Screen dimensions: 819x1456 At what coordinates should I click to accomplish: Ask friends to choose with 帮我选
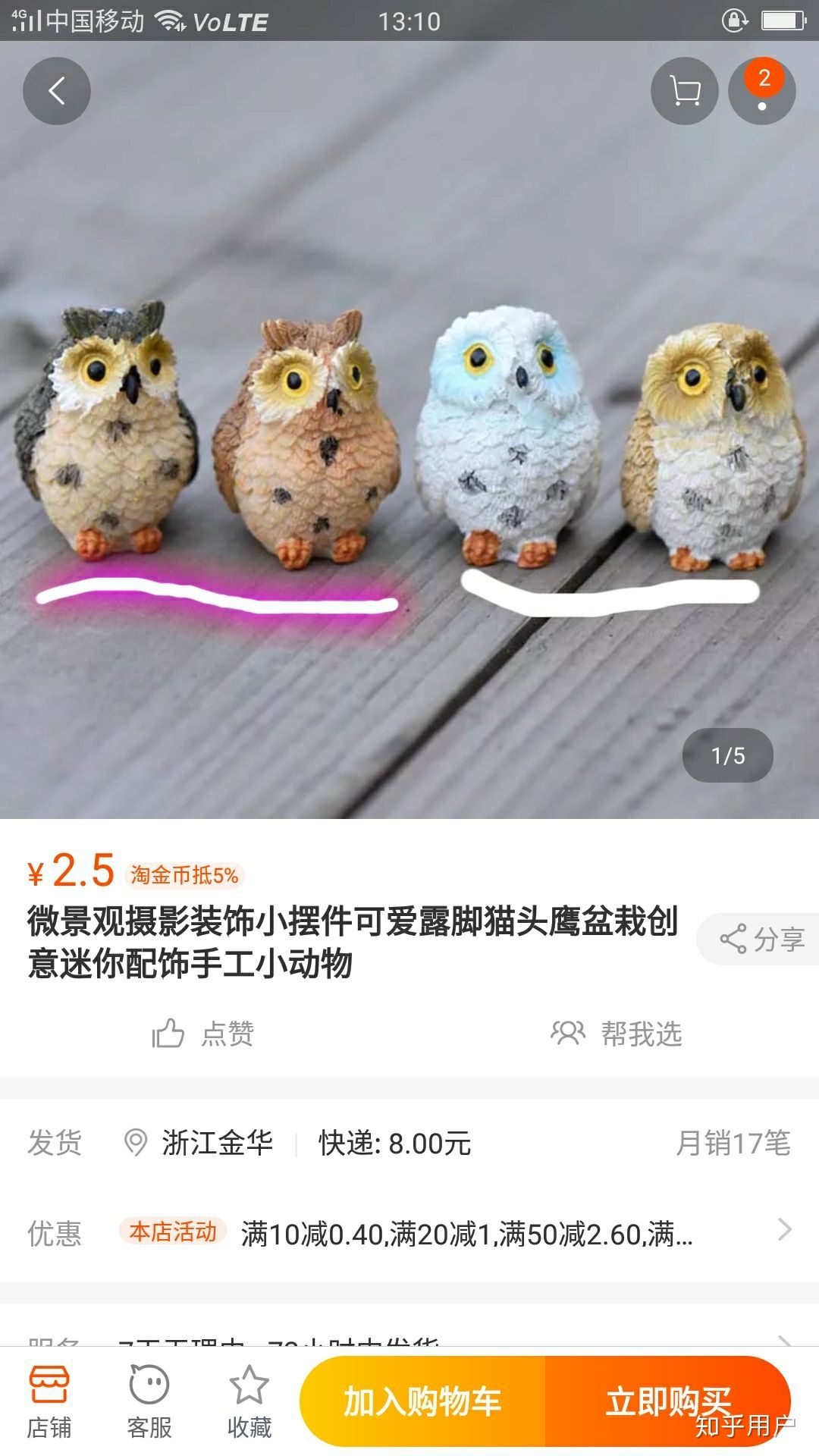tap(617, 1034)
